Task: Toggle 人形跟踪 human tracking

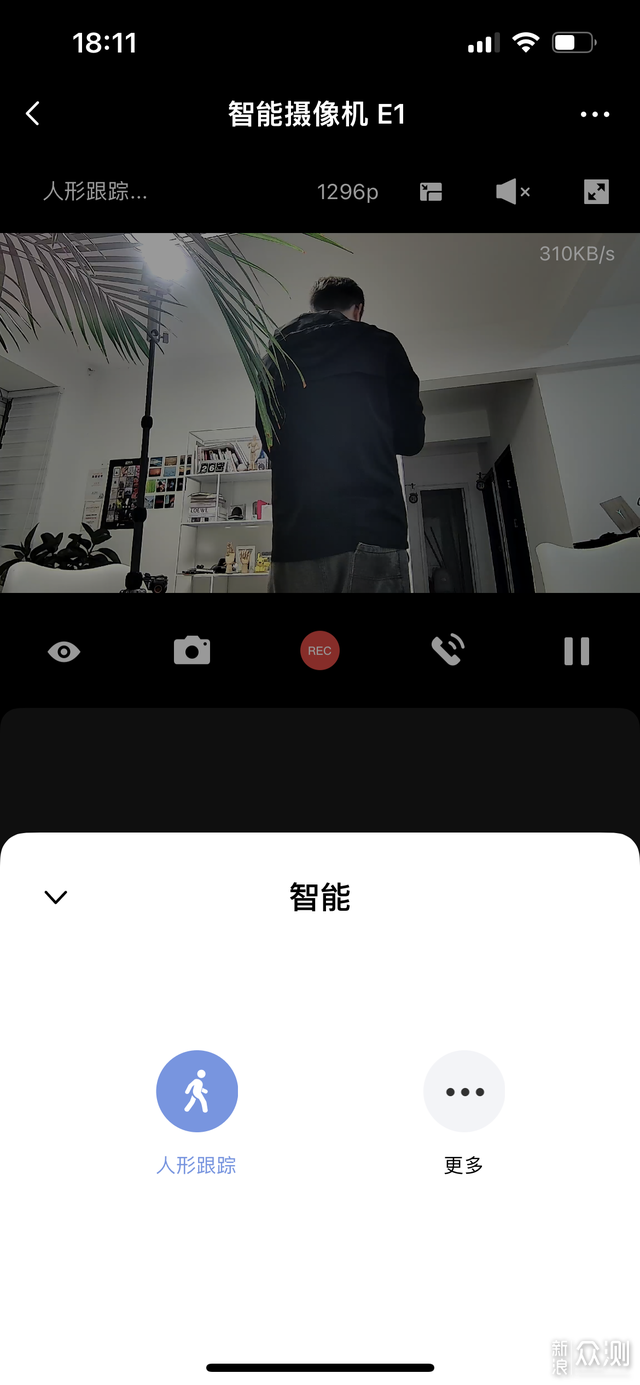Action: [197, 1091]
